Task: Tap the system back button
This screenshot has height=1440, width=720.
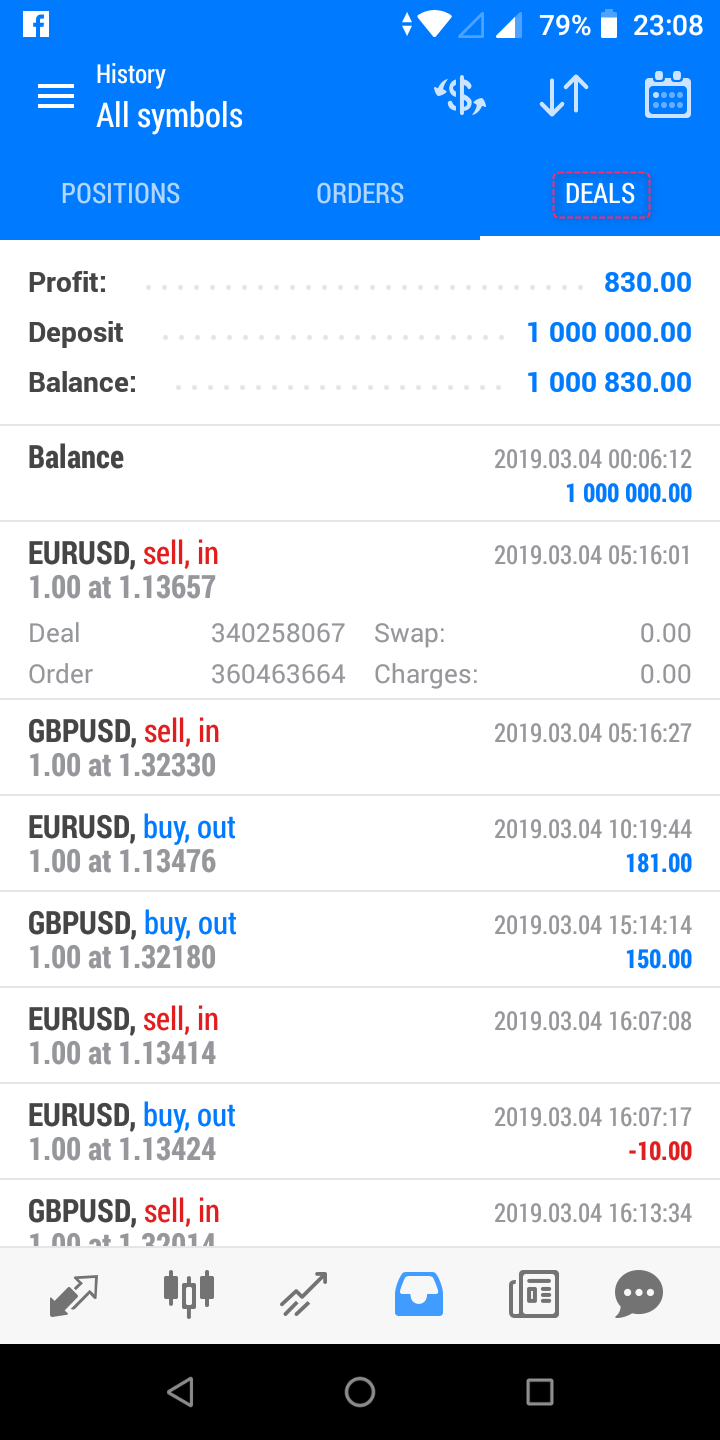Action: pos(180,1392)
